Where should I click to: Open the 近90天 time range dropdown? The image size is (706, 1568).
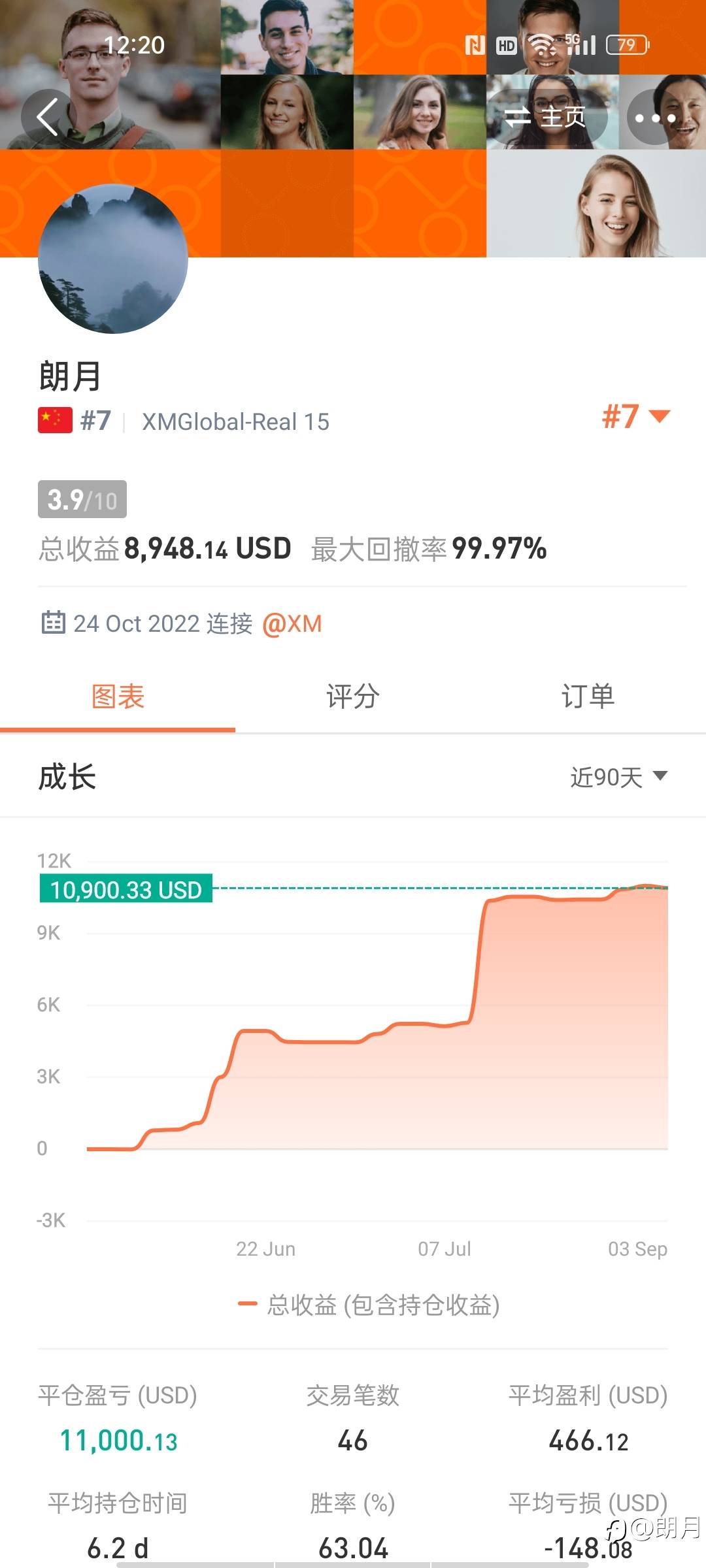click(x=616, y=776)
